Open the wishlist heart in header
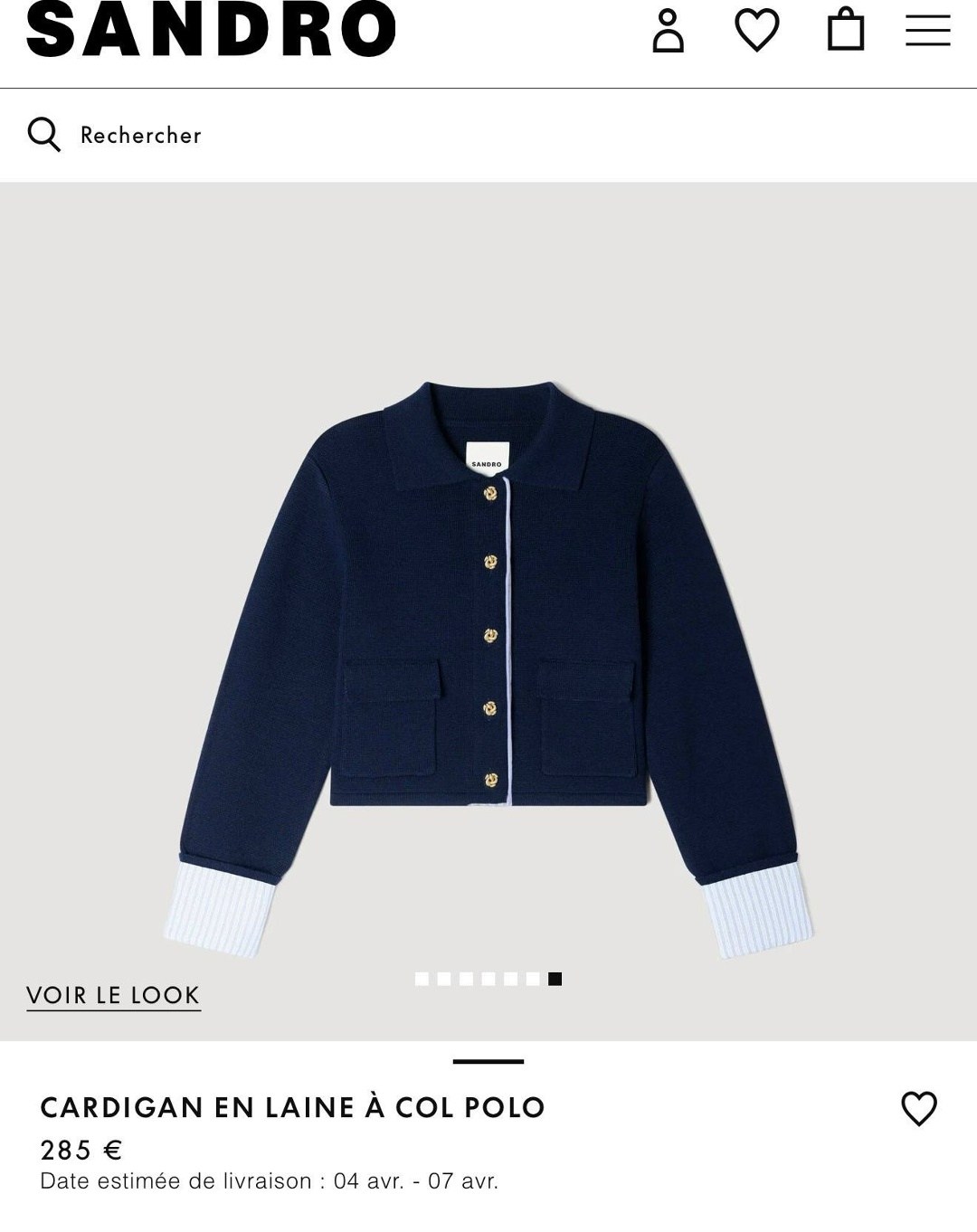The width and height of the screenshot is (977, 1232). (x=756, y=31)
